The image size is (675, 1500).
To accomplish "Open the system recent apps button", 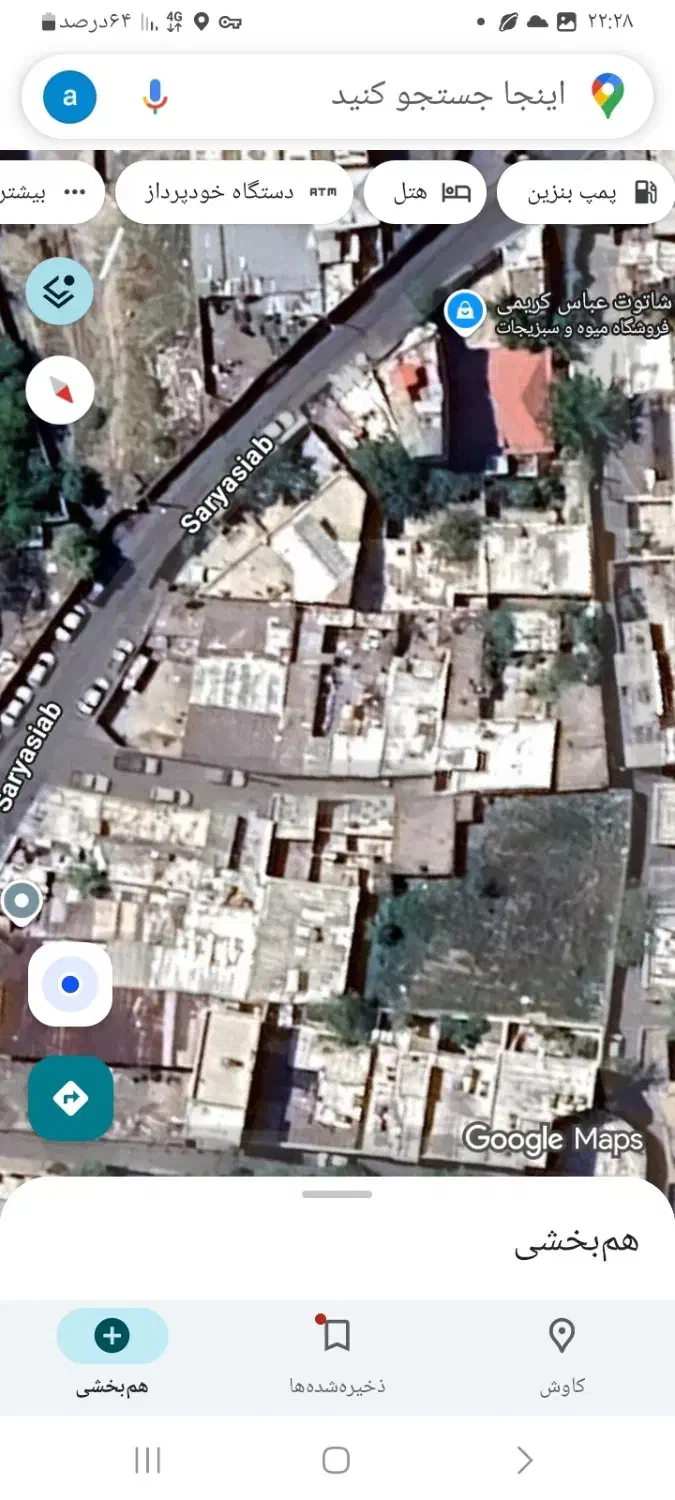I will point(148,1461).
